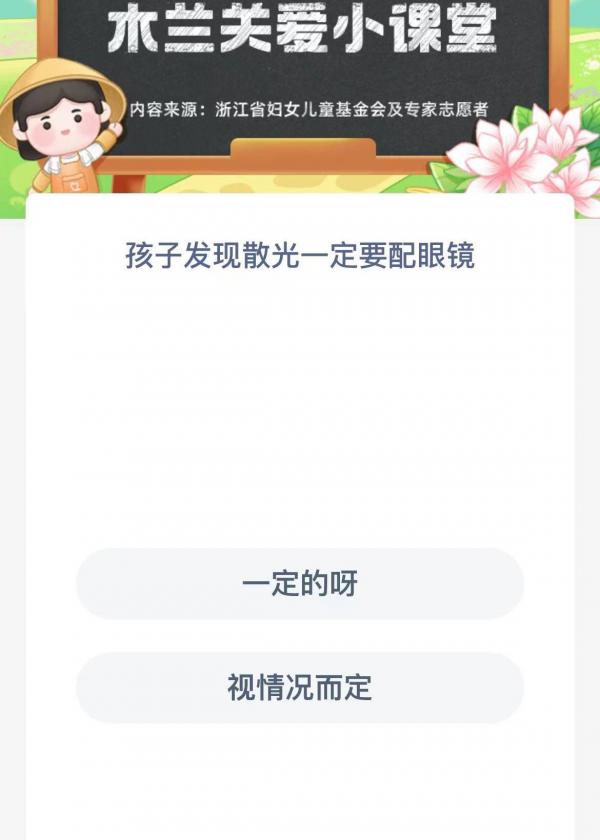Choose the answer 视情况而定
Viewport: 600px width, 840px height.
(300, 688)
